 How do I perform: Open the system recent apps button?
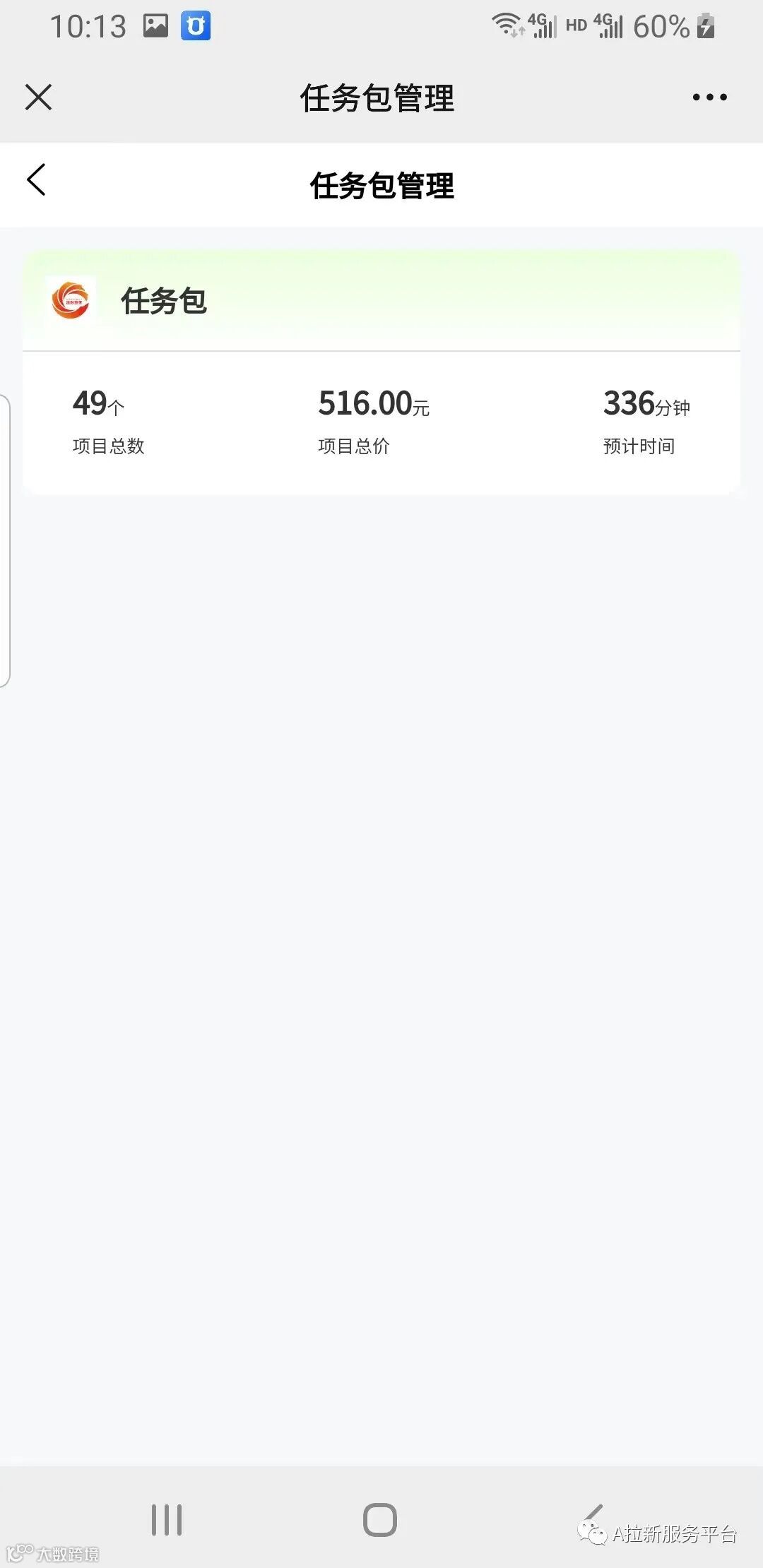(x=167, y=1519)
